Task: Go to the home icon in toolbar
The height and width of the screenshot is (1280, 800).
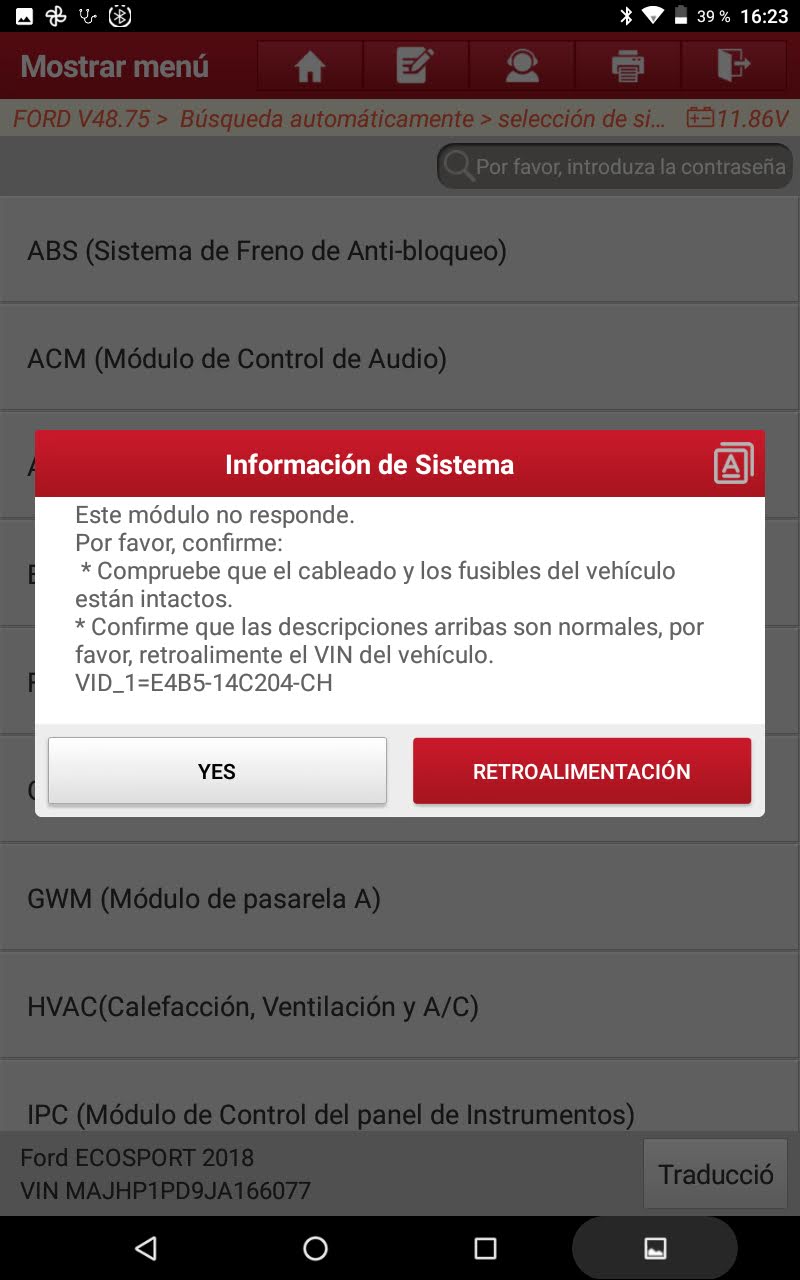Action: (x=310, y=67)
